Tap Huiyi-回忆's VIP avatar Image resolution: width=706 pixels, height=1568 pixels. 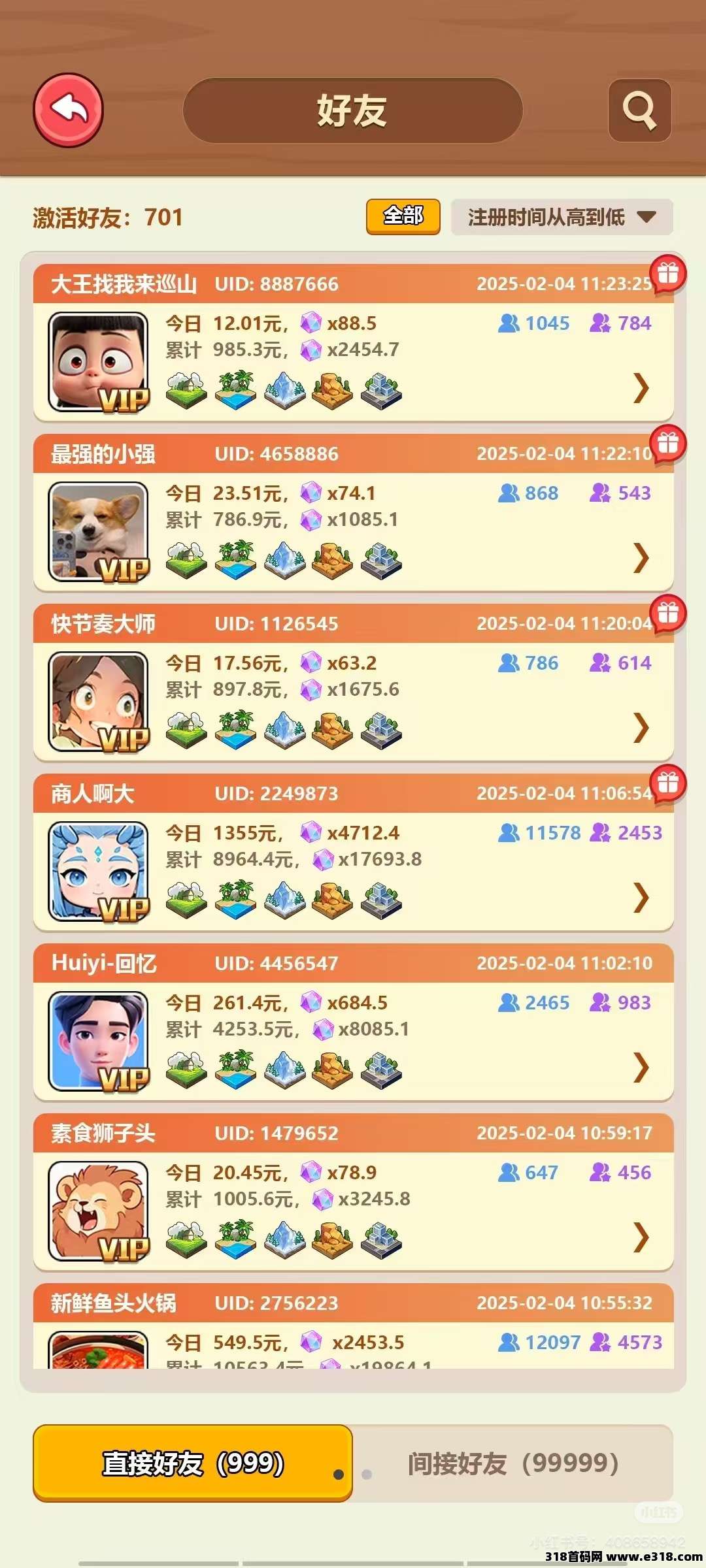[98, 1042]
